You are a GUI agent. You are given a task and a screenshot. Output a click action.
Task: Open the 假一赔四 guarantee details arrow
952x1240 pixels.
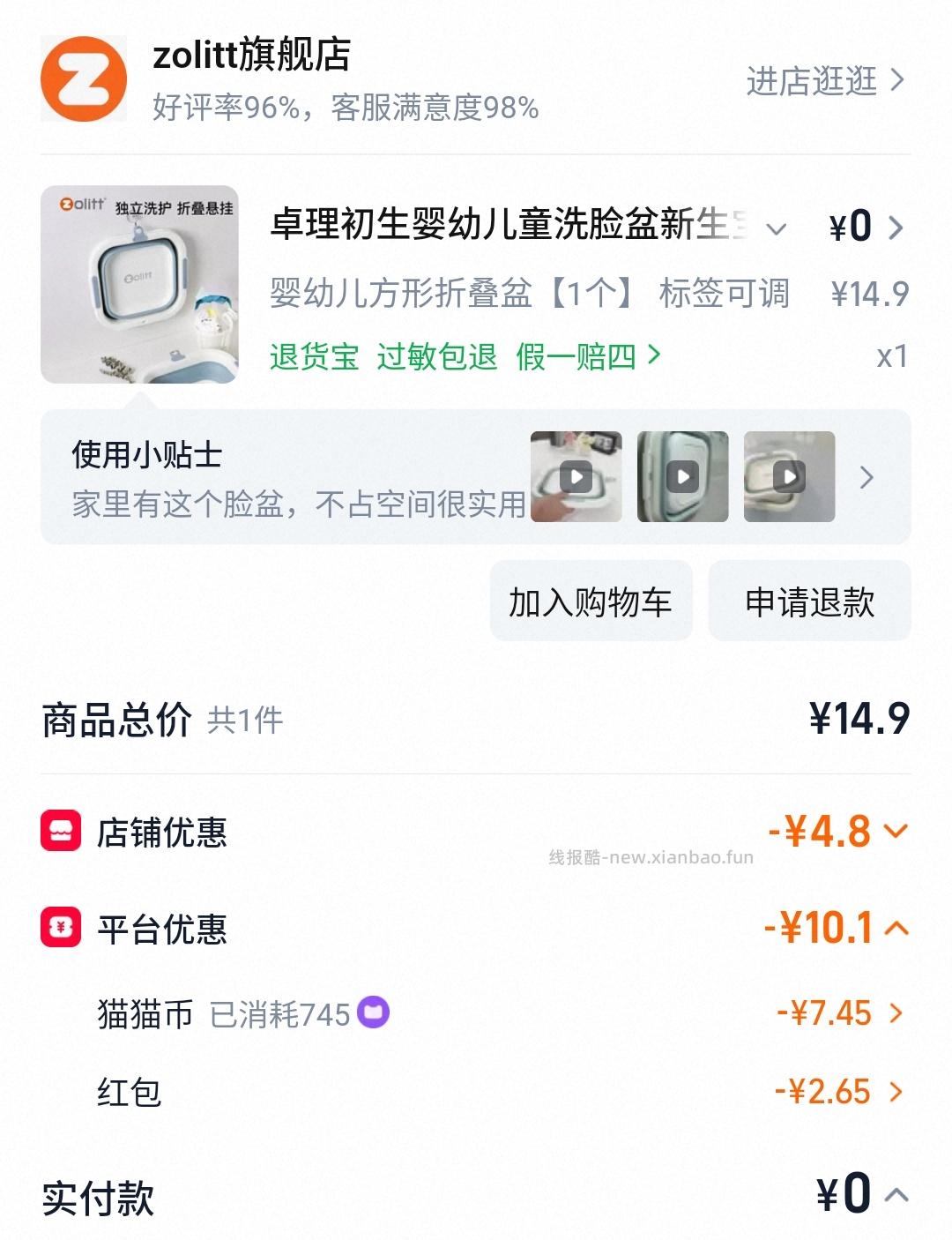(x=654, y=356)
